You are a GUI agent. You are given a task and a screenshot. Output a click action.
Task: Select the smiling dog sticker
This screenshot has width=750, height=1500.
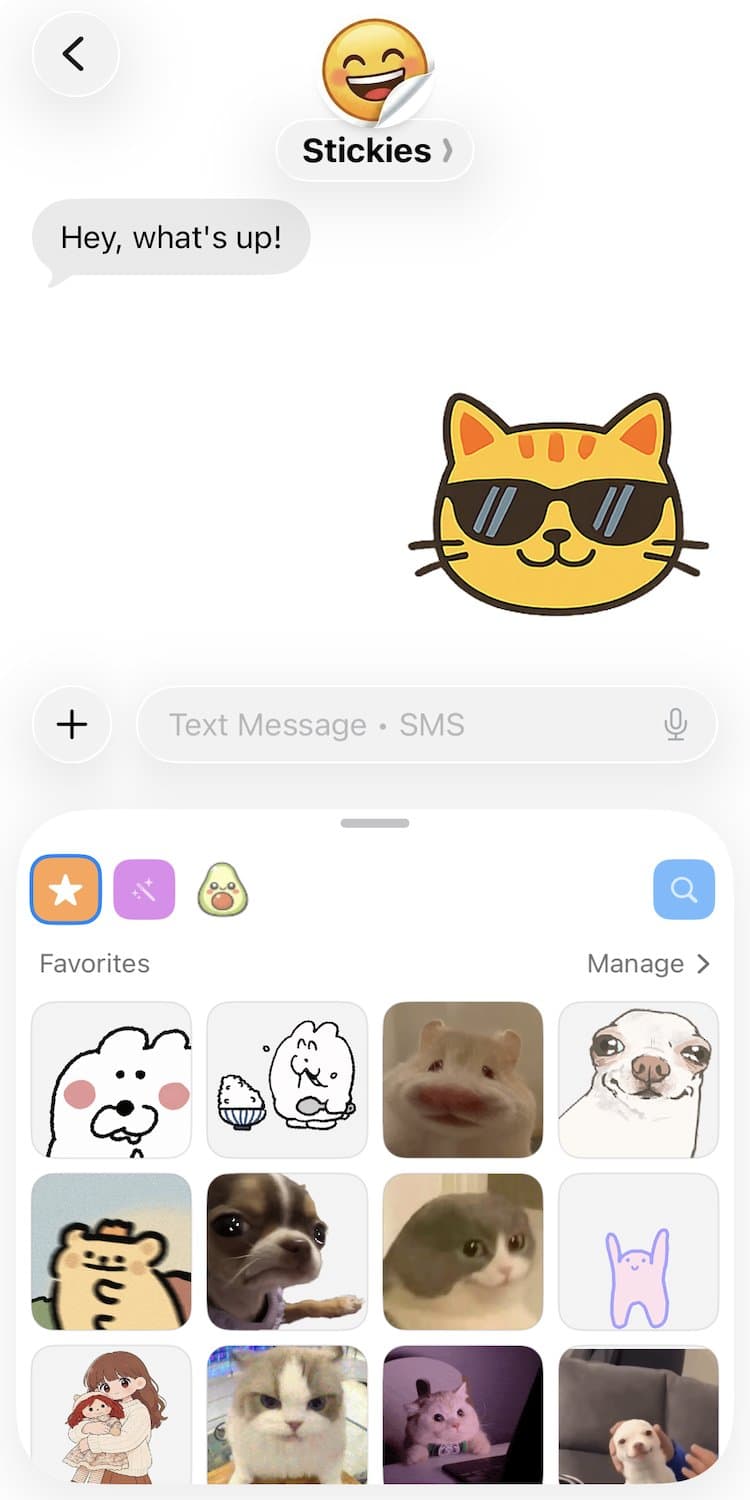pos(639,1079)
